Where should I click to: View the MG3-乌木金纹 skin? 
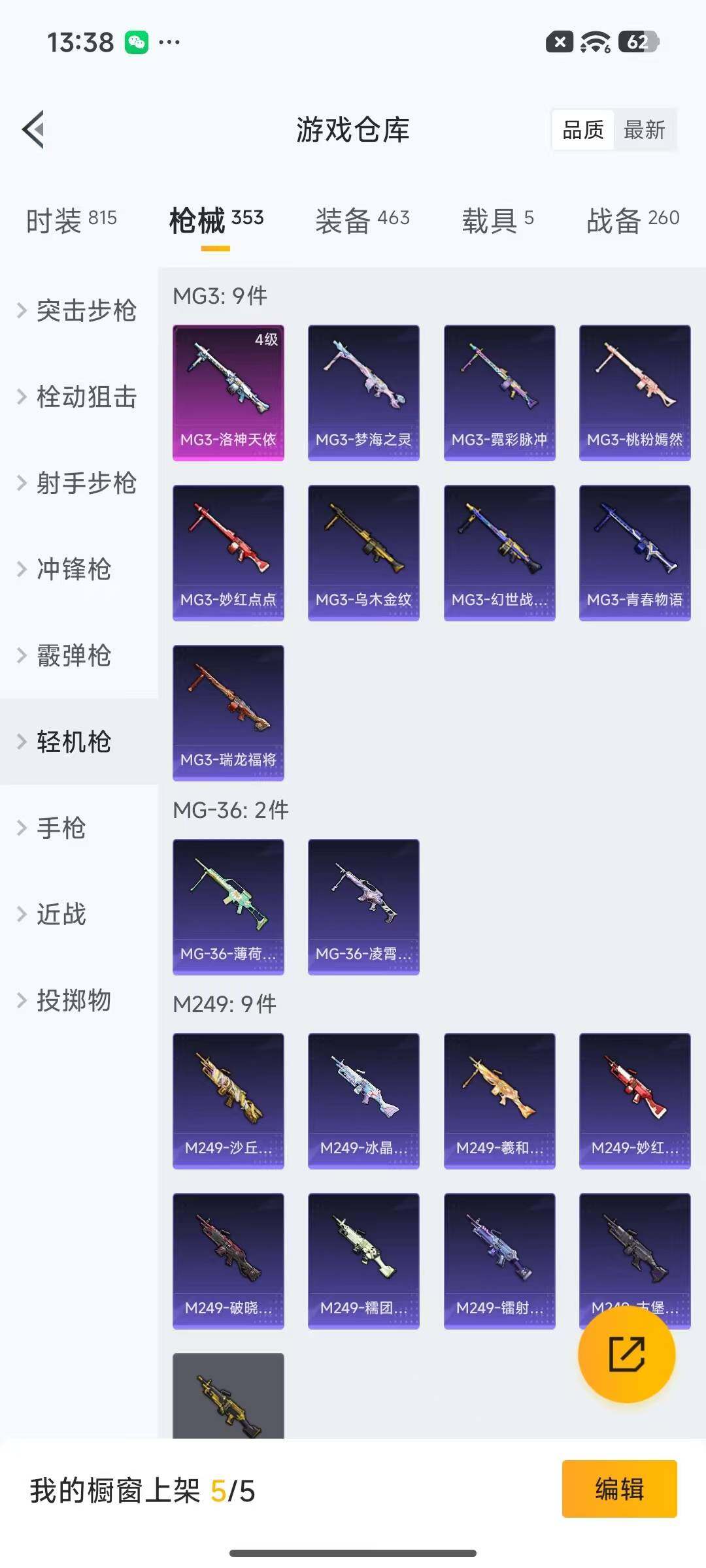[363, 553]
